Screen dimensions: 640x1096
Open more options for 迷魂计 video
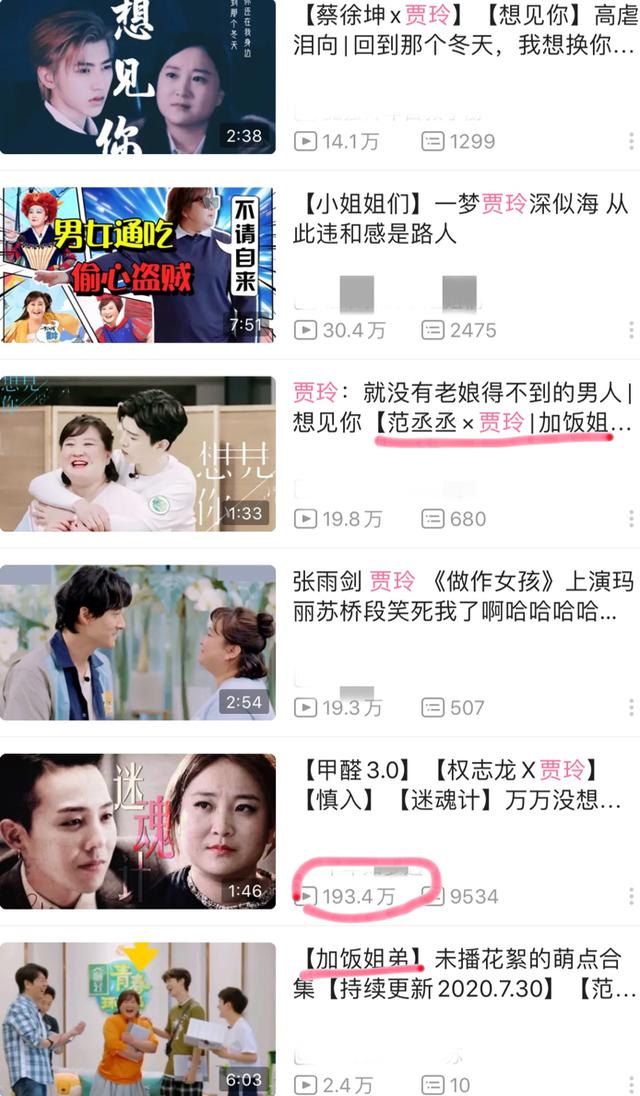pyautogui.click(x=631, y=896)
